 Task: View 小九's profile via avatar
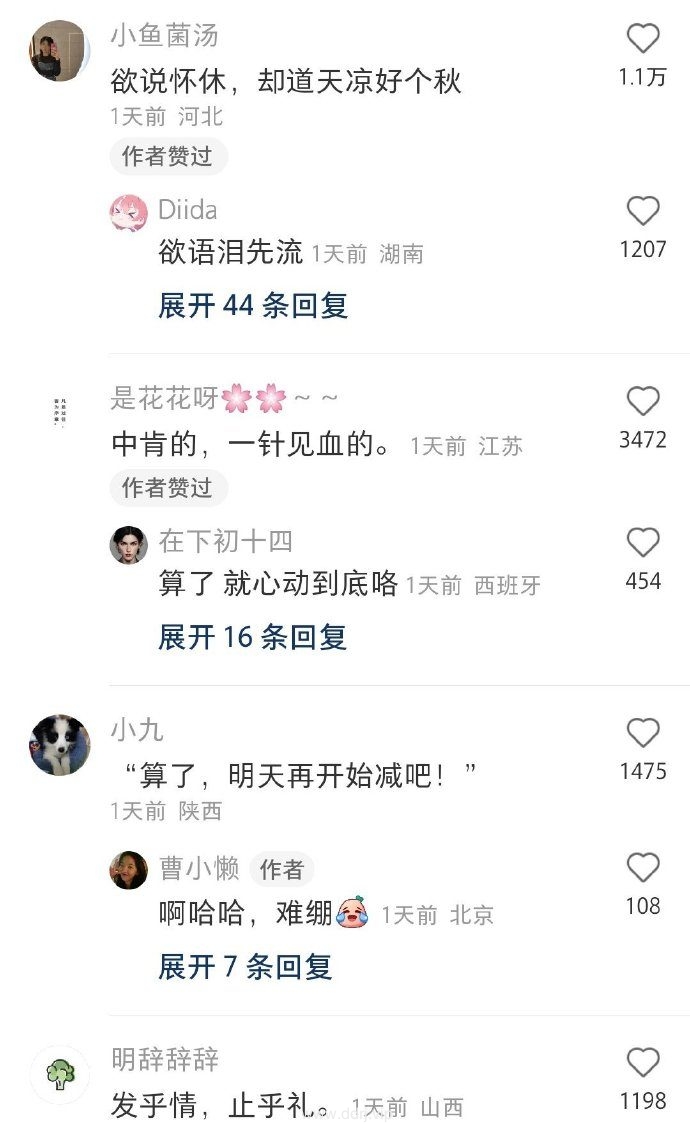(59, 745)
